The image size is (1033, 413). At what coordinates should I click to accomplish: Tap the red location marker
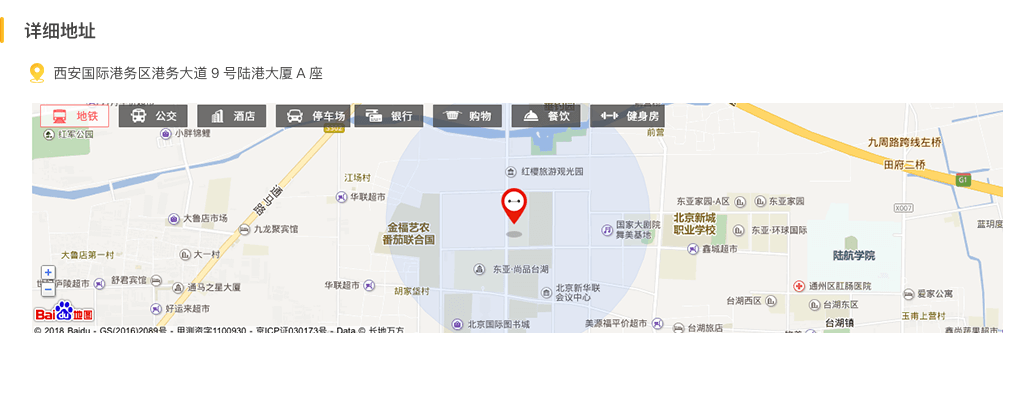pos(514,204)
